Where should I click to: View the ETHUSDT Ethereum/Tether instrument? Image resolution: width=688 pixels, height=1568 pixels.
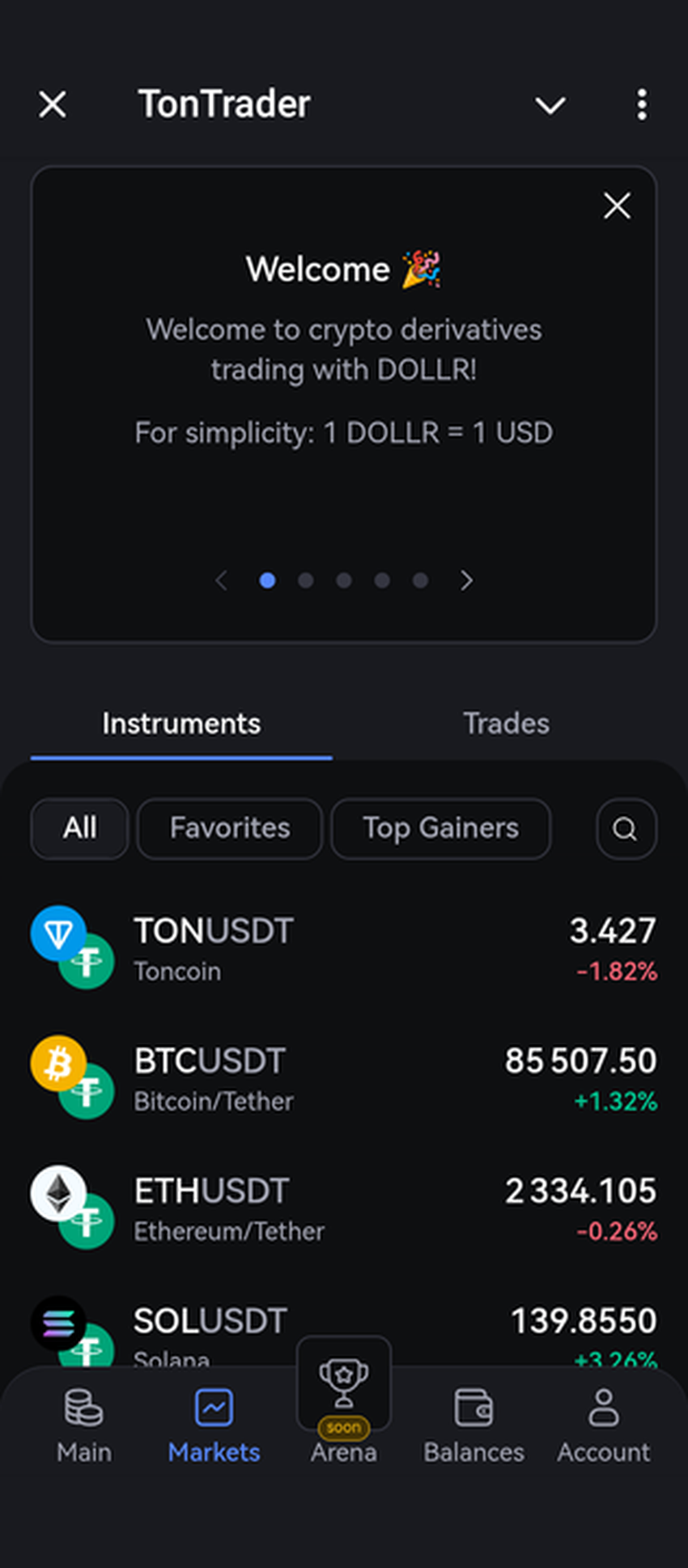[x=343, y=1209]
